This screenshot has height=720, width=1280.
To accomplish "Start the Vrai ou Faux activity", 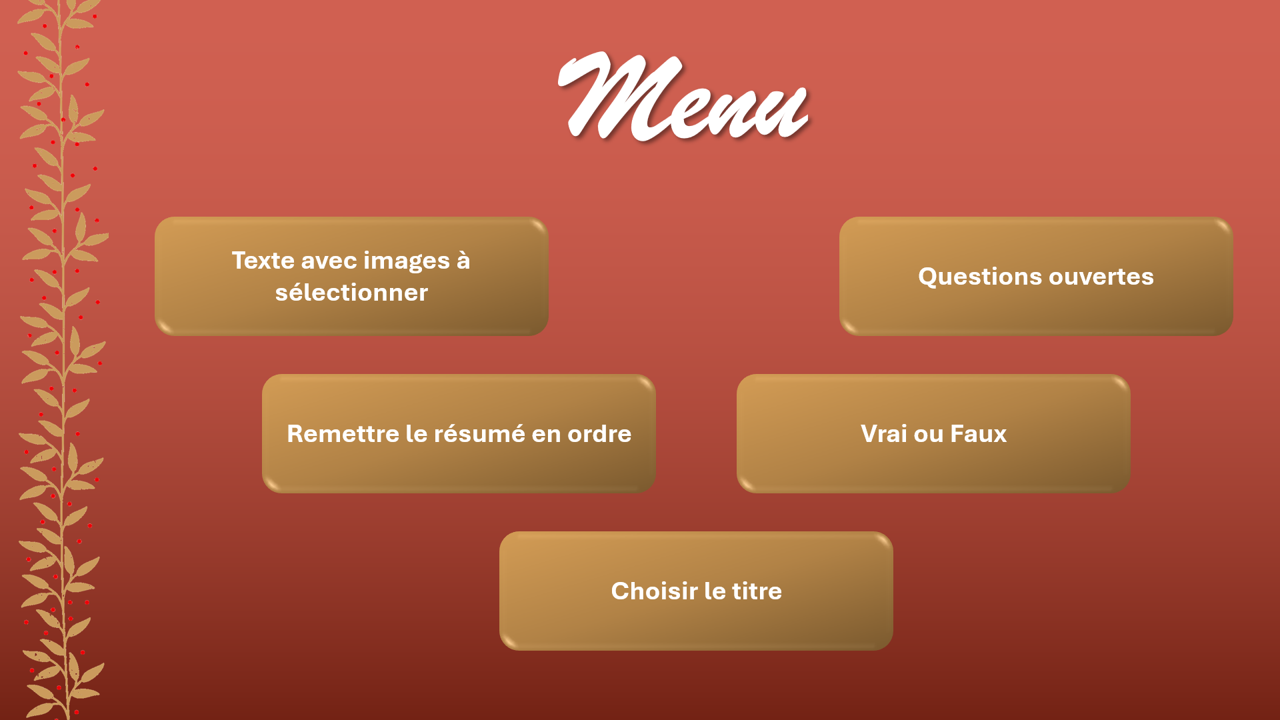I will click(x=933, y=433).
